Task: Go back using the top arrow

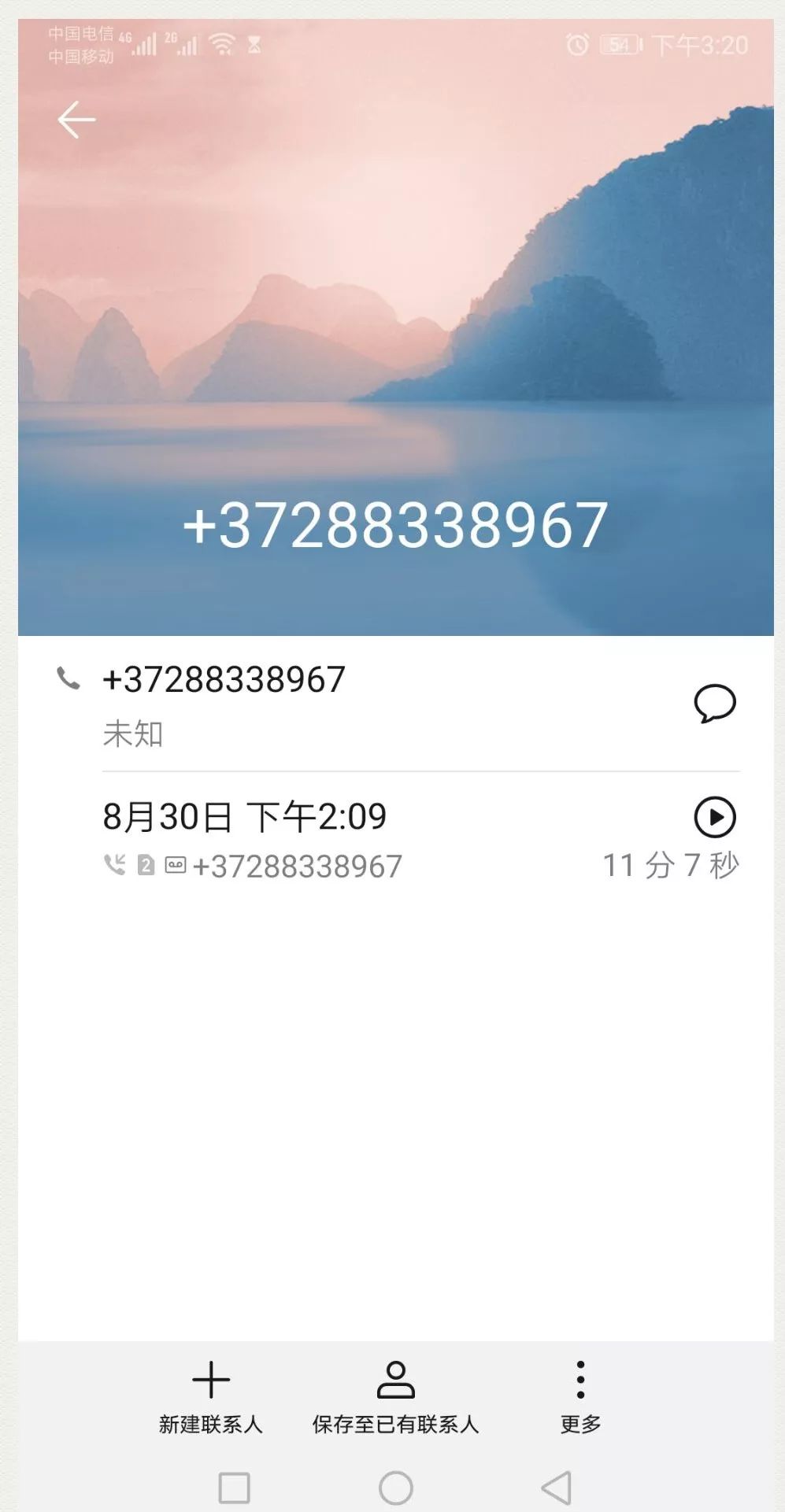Action: 76,120
